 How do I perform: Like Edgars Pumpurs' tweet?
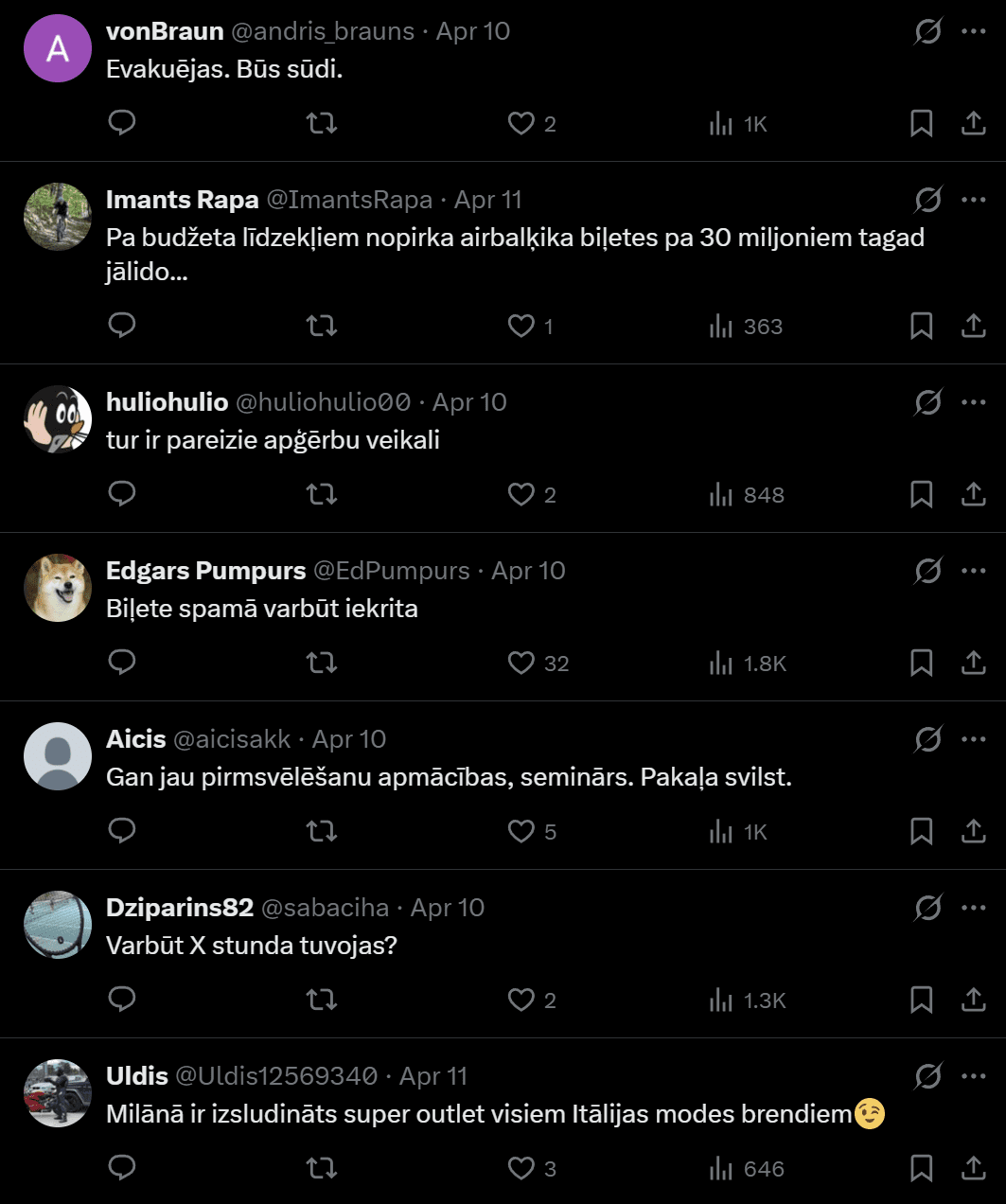pyautogui.click(x=521, y=663)
